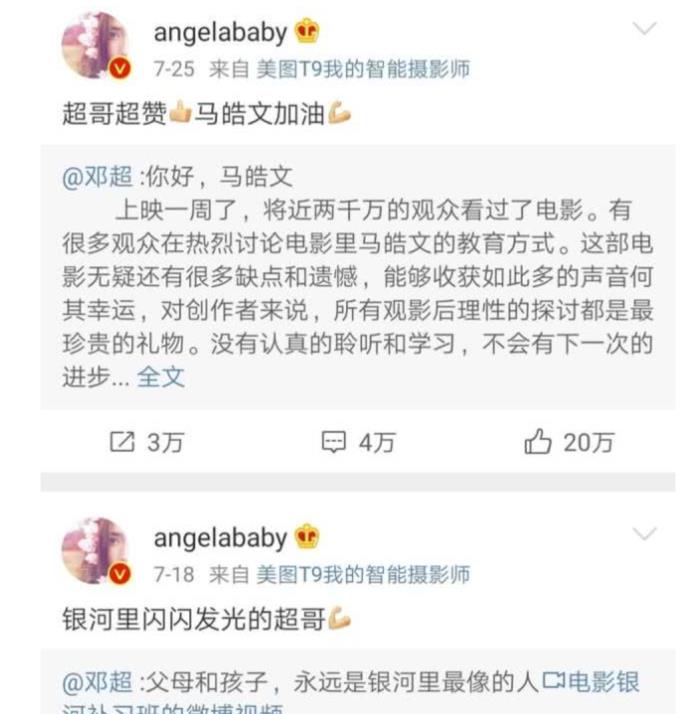Open the 美图T9 source link on 7-18 post
700x714 pixels.
pos(362,574)
